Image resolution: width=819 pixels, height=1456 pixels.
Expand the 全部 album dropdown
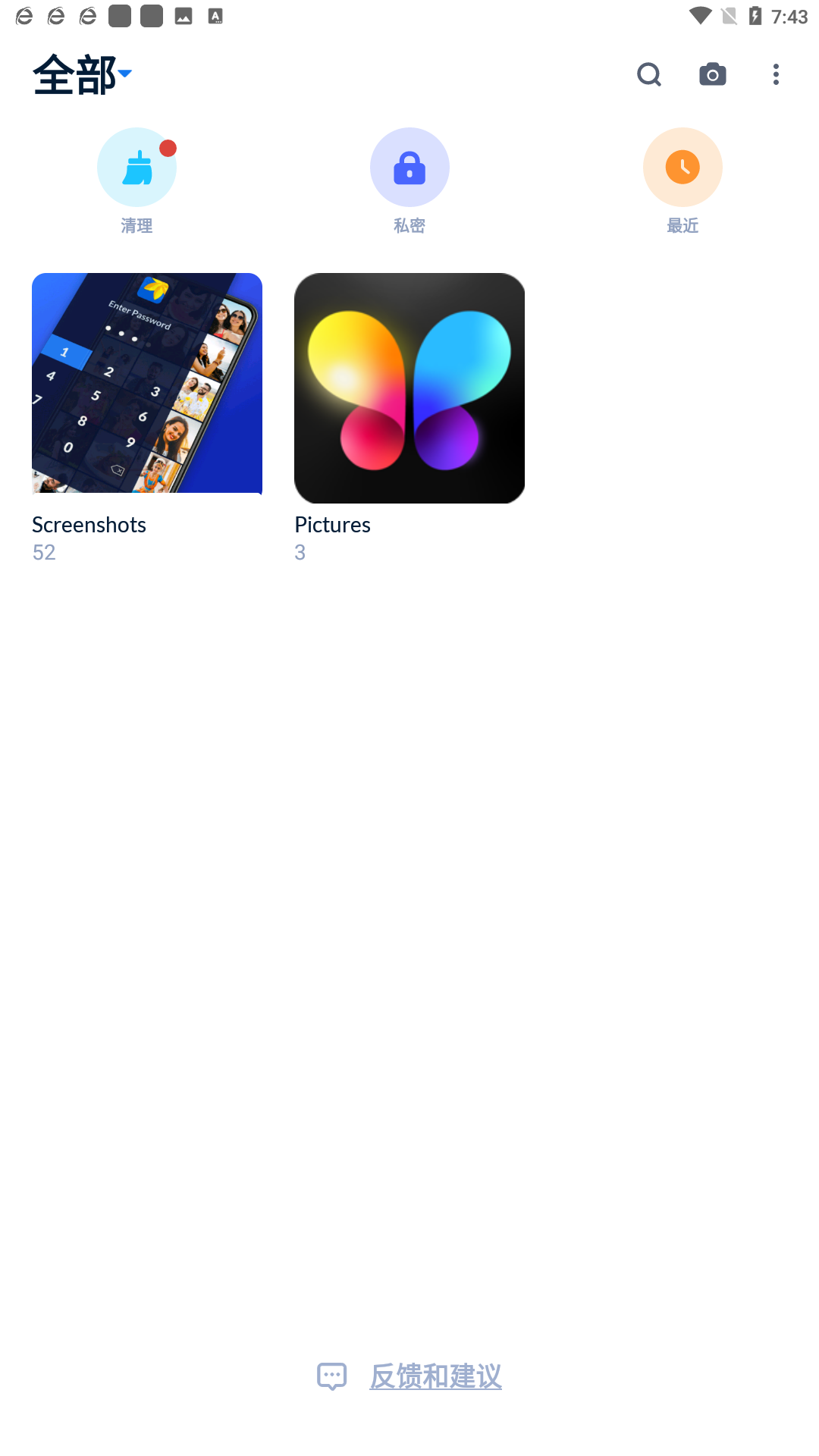coord(82,74)
